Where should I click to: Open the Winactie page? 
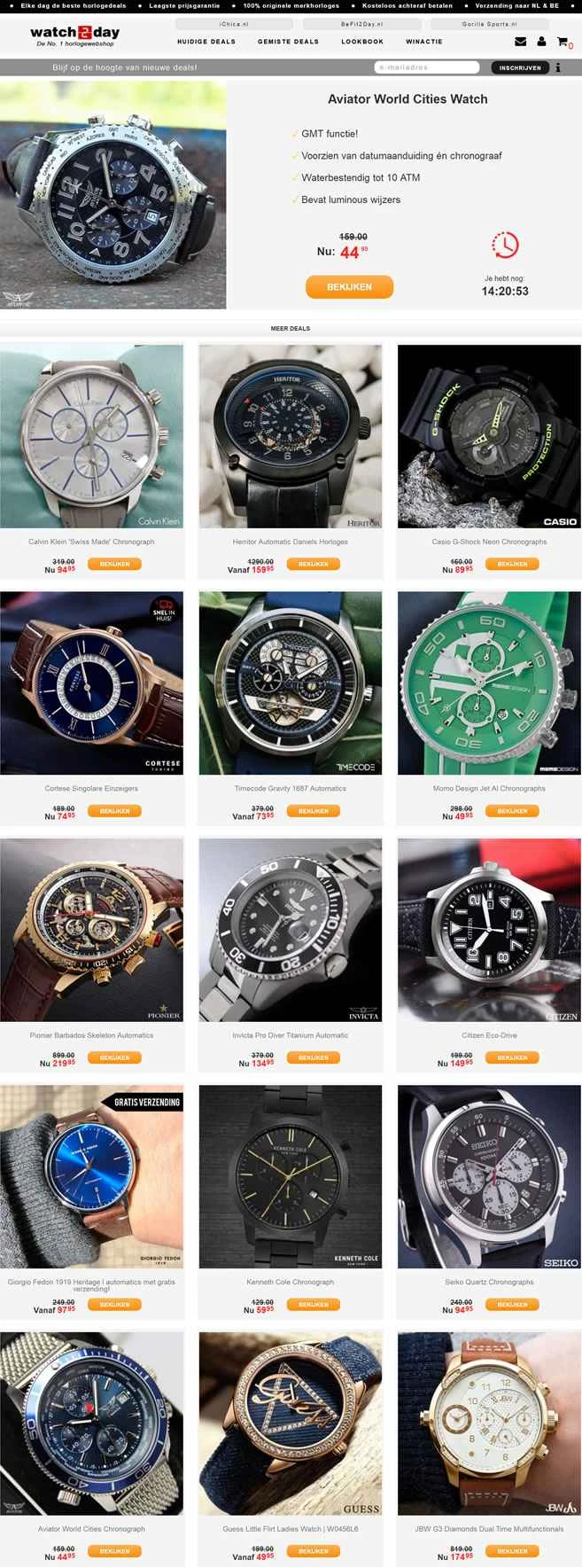(x=424, y=42)
